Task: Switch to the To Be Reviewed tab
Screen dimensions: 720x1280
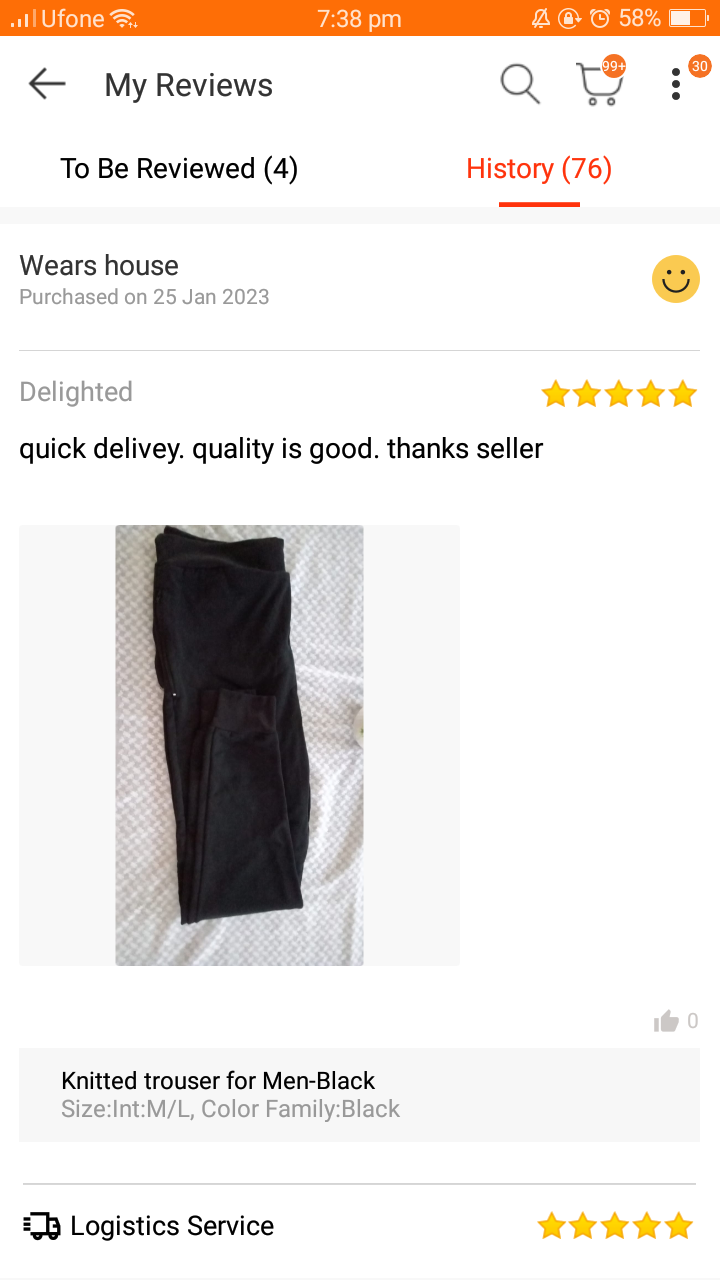Action: [x=179, y=168]
